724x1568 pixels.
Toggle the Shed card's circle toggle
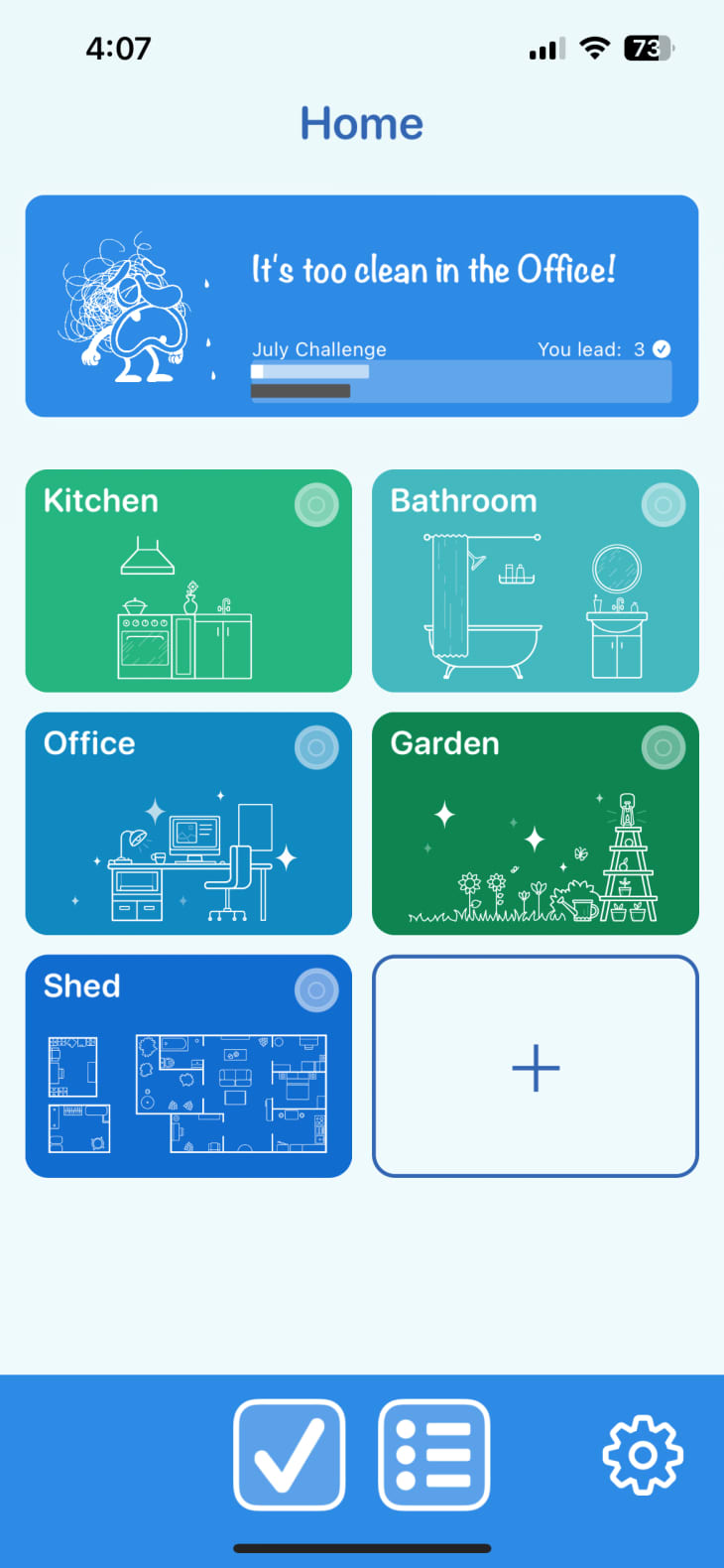(x=316, y=989)
